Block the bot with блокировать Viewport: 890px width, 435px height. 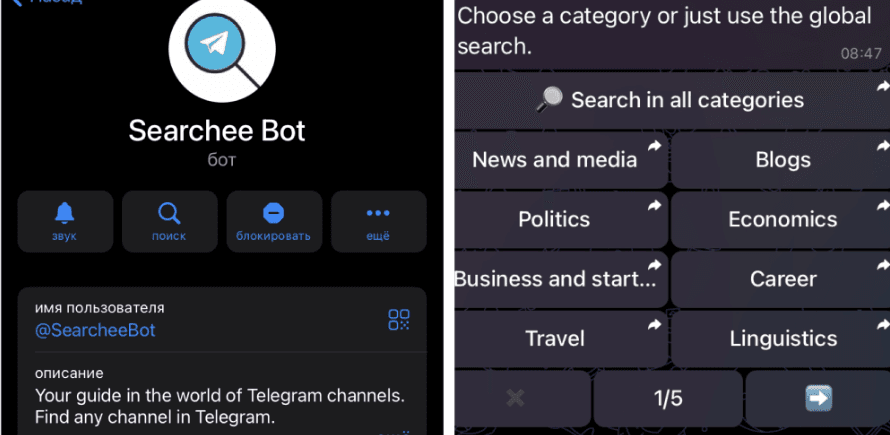click(274, 221)
